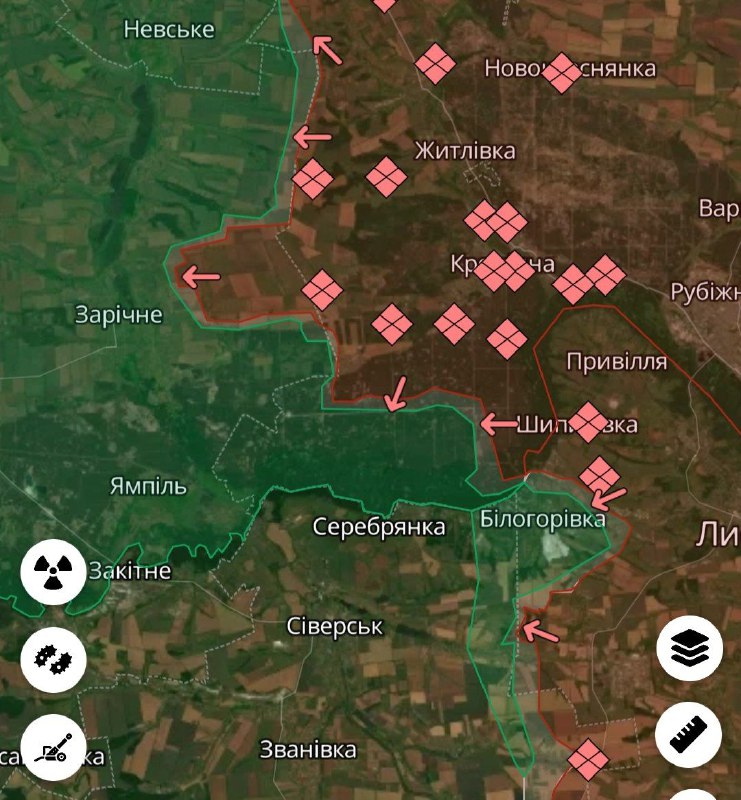741x800 pixels.
Task: Open the artillery cannon button
Action: tap(53, 748)
